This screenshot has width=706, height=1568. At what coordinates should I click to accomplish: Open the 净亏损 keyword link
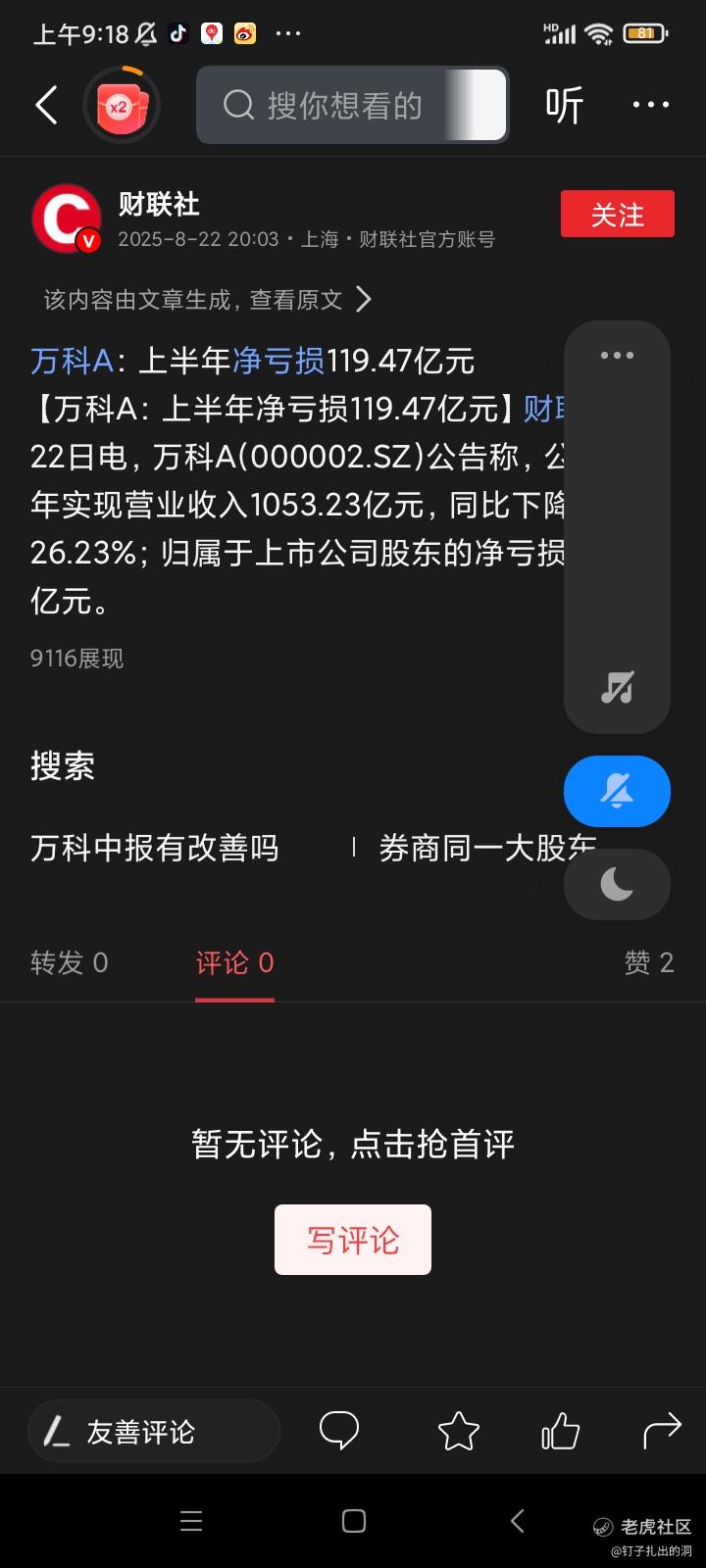pos(278,361)
